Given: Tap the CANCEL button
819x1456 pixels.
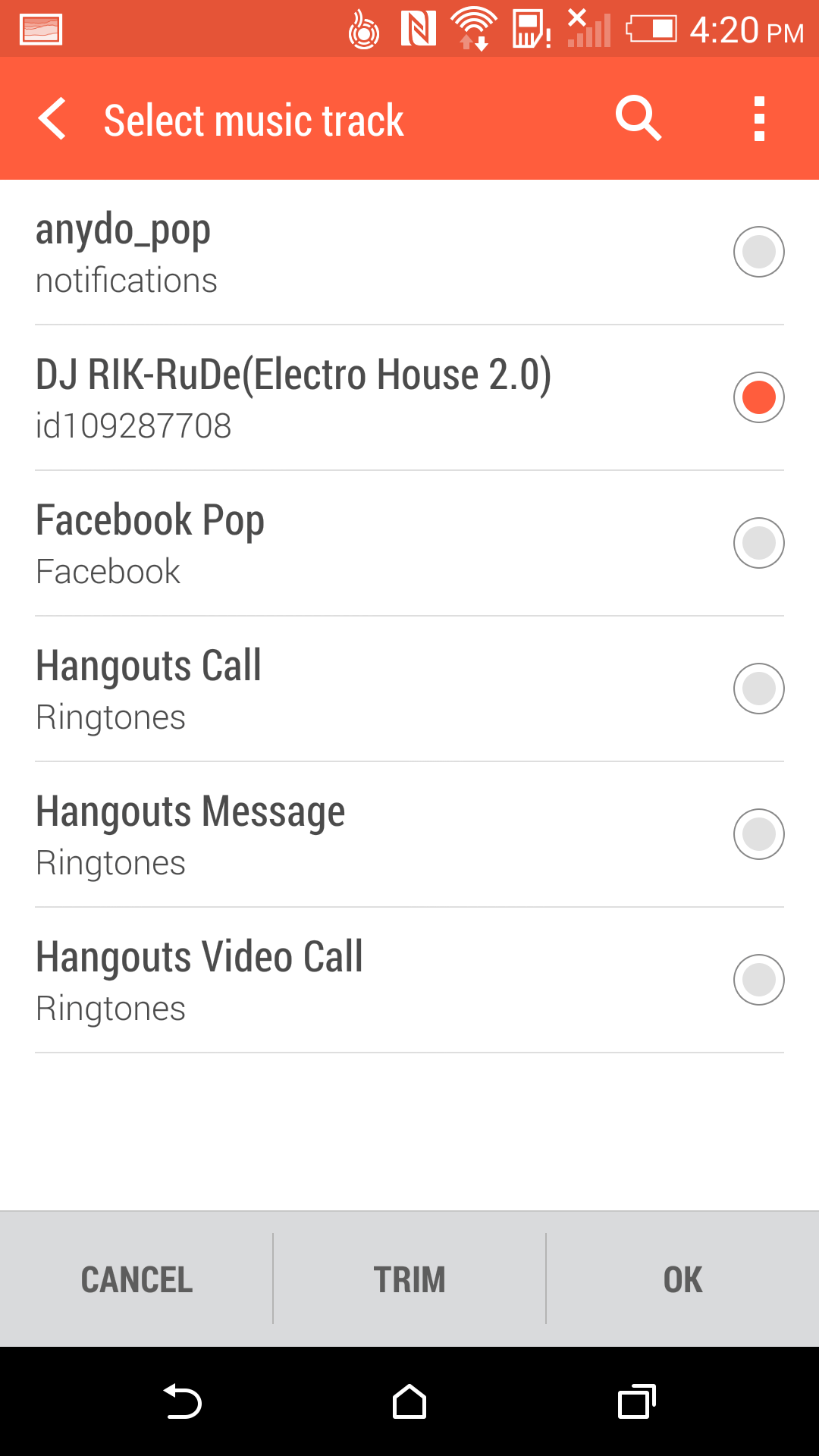Looking at the screenshot, I should pos(136,1279).
